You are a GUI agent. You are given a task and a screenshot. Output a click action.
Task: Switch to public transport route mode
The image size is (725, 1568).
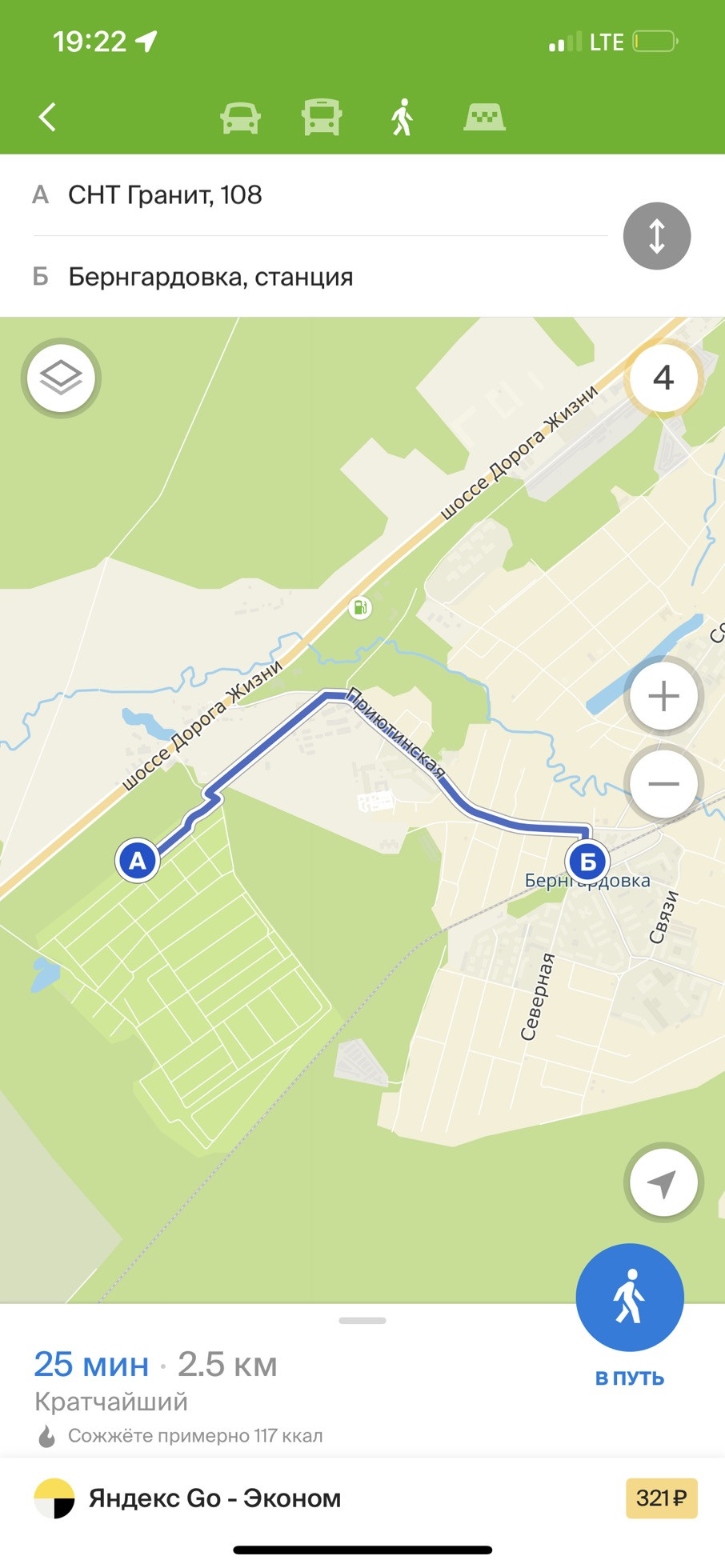[322, 118]
